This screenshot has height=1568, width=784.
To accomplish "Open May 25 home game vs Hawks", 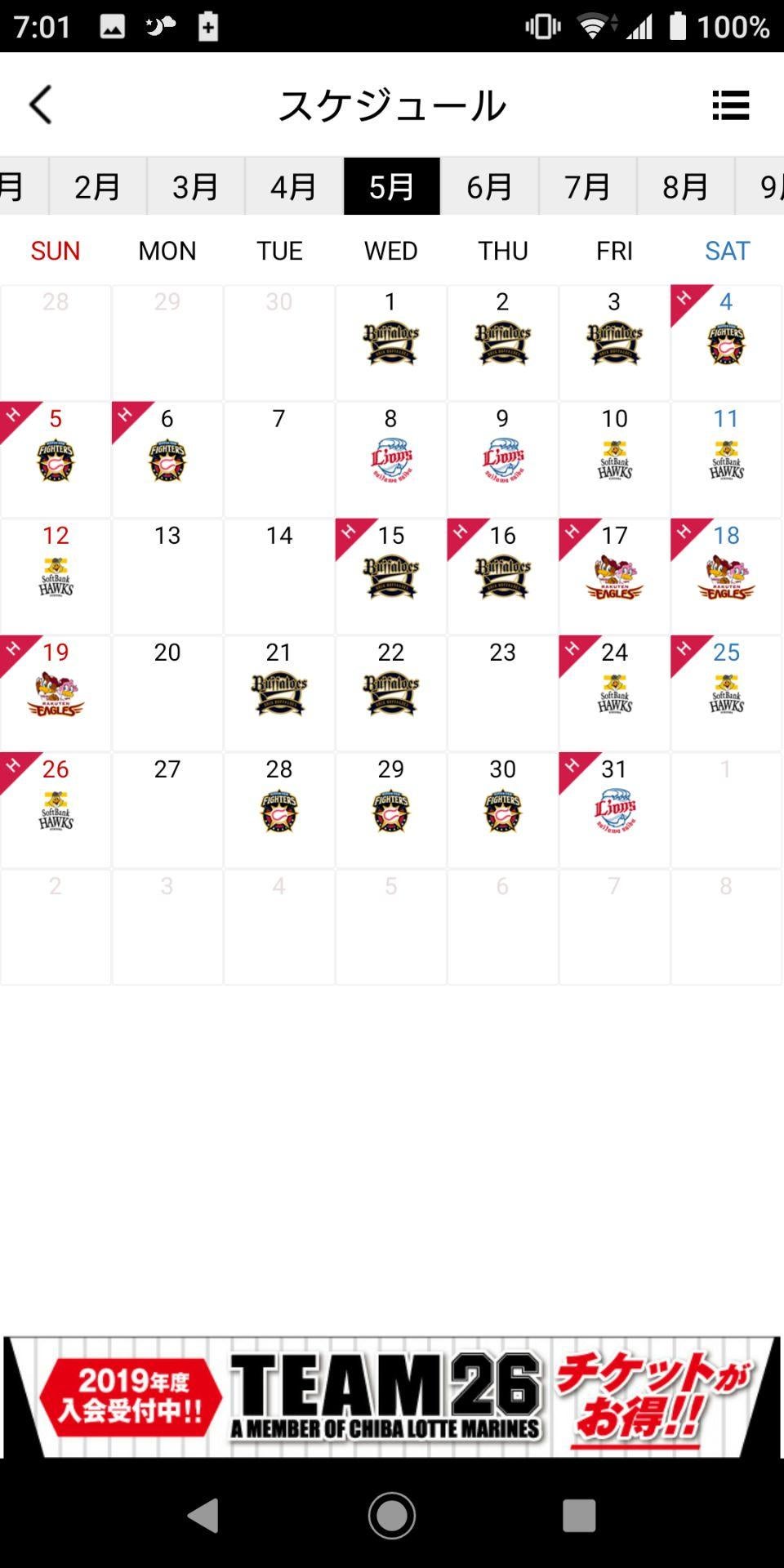I will pyautogui.click(x=726, y=693).
